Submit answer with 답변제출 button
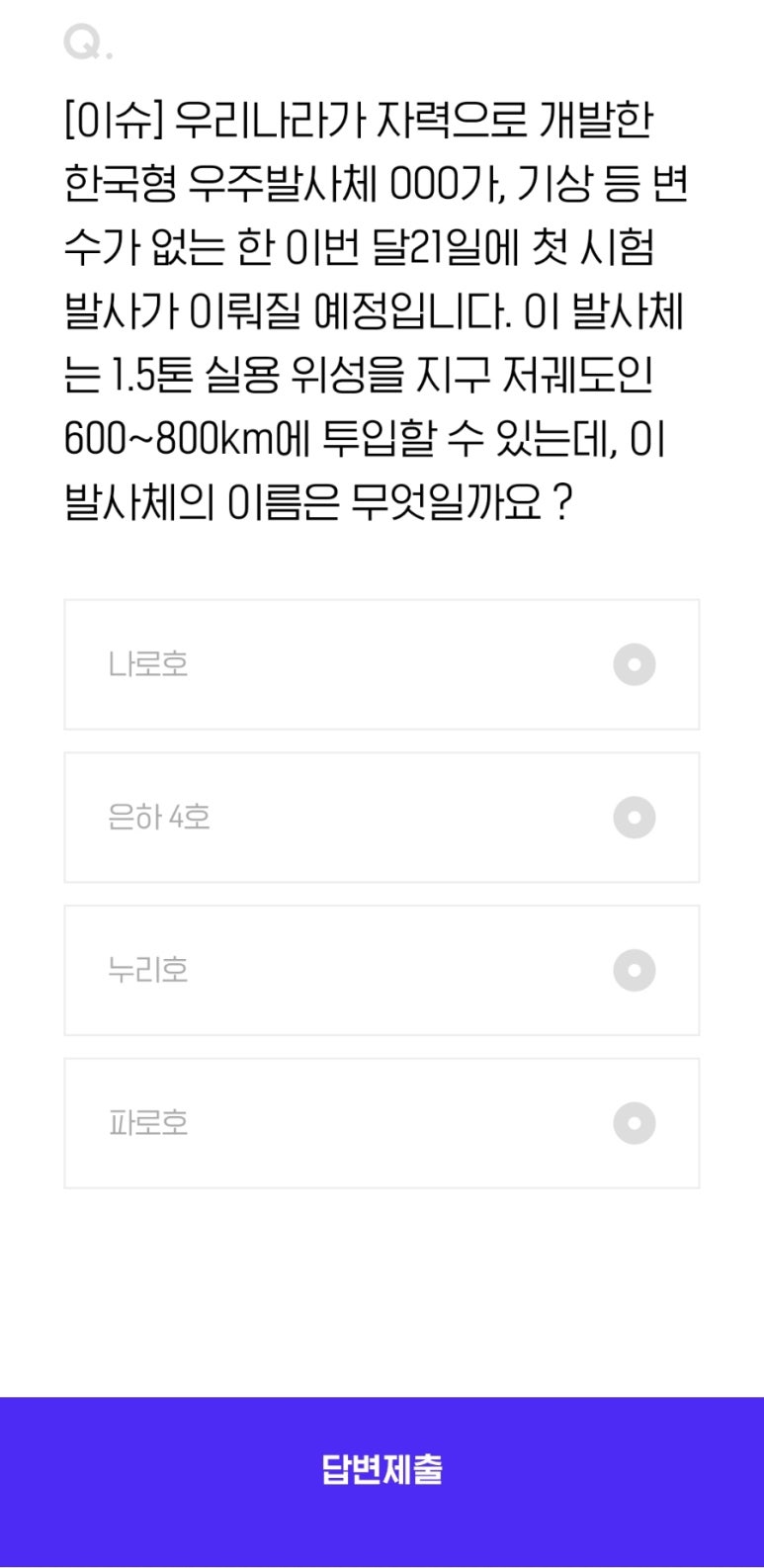Image resolution: width=764 pixels, height=1568 pixels. [x=382, y=1469]
